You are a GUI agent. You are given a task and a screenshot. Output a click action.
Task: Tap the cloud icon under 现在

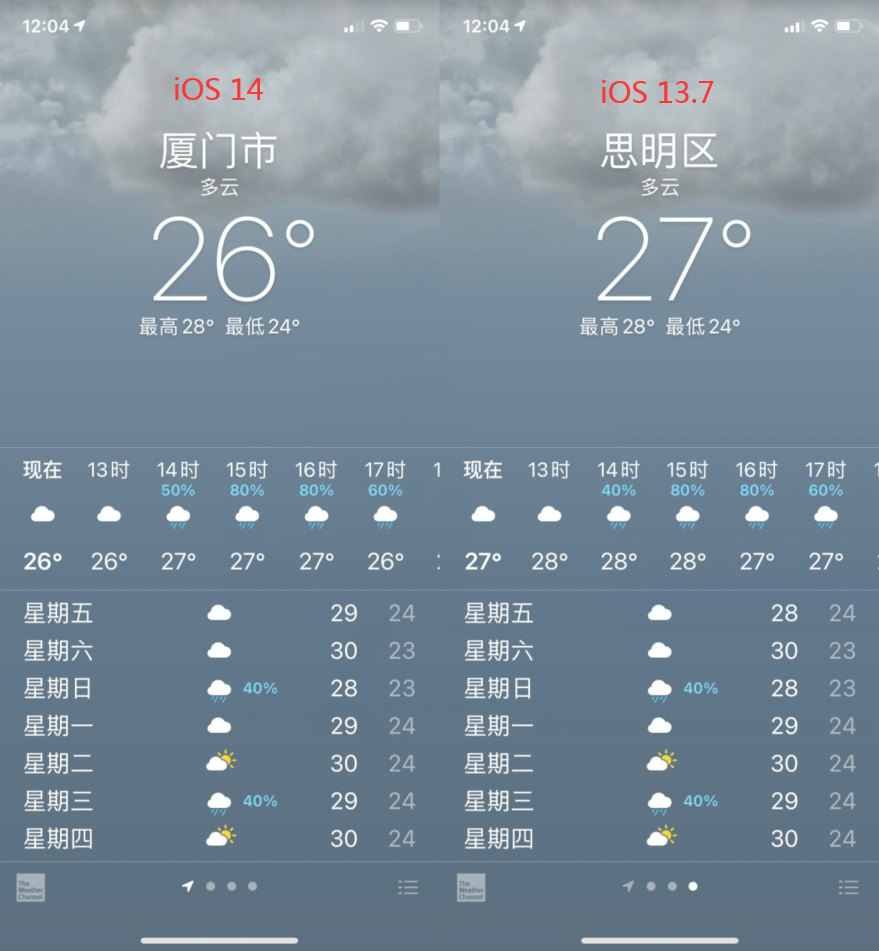pyautogui.click(x=42, y=515)
